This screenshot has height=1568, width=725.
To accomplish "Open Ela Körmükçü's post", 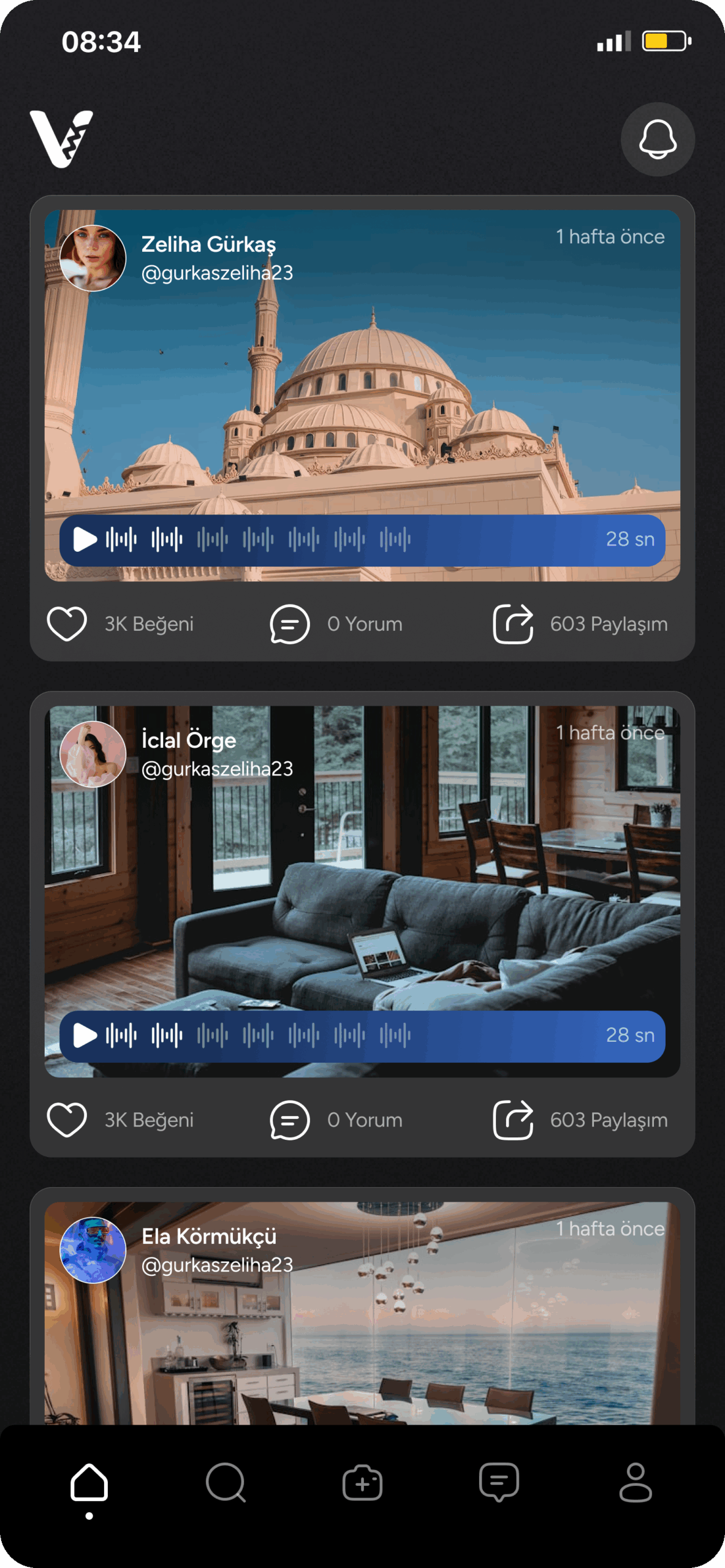I will tap(429, 1347).
